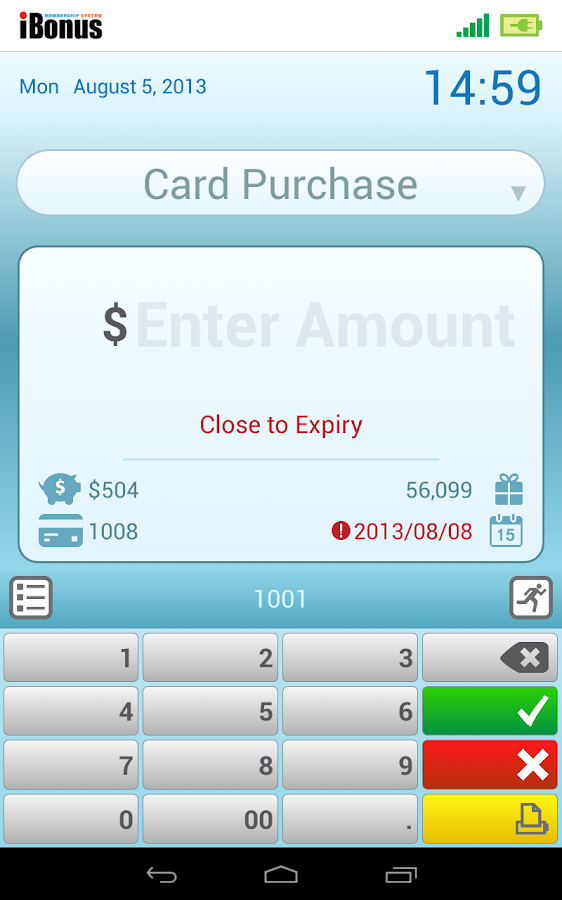The image size is (562, 900).
Task: Enter digit 1 on keypad
Action: coord(71,657)
